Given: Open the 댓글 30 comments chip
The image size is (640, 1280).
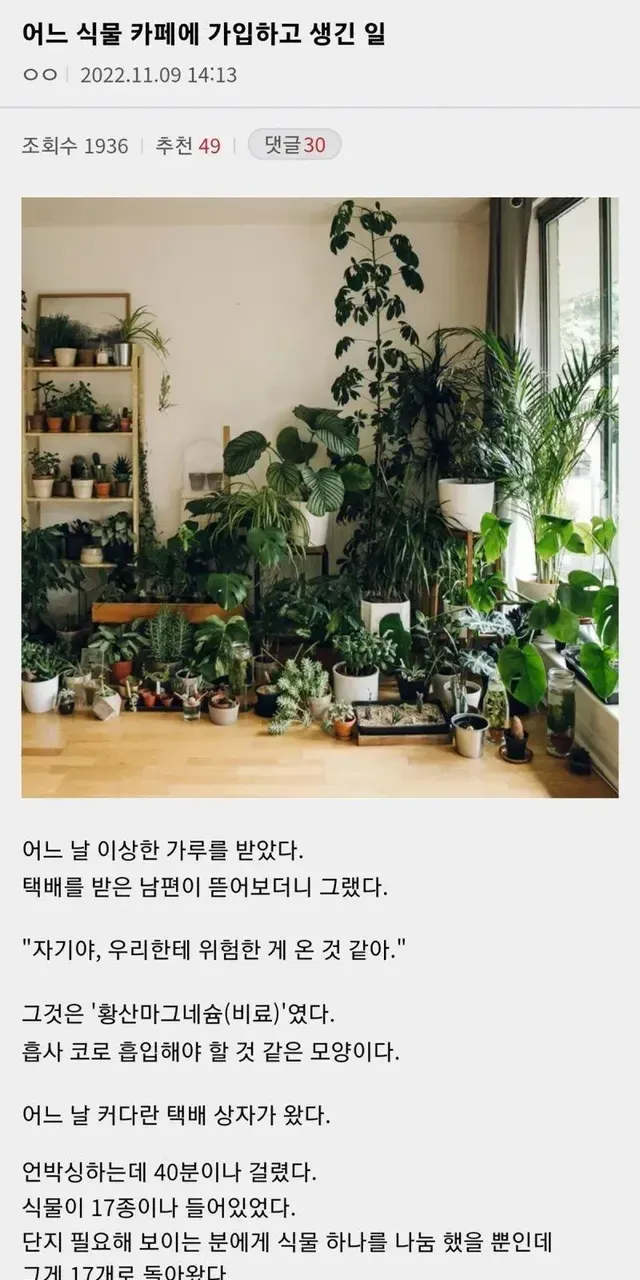Looking at the screenshot, I should pos(294,145).
